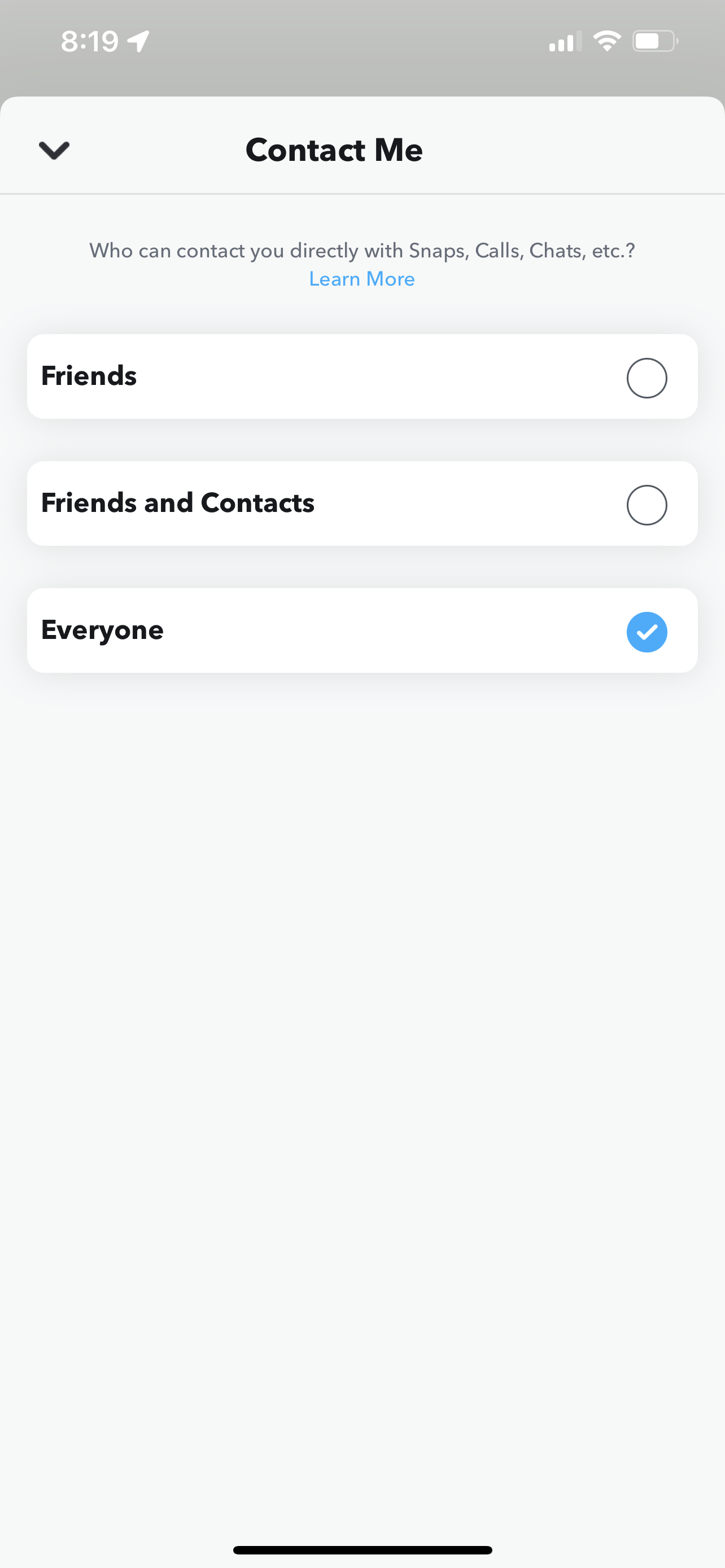Screen dimensions: 725x1568
Task: Select the Friends option
Action: pos(362,376)
